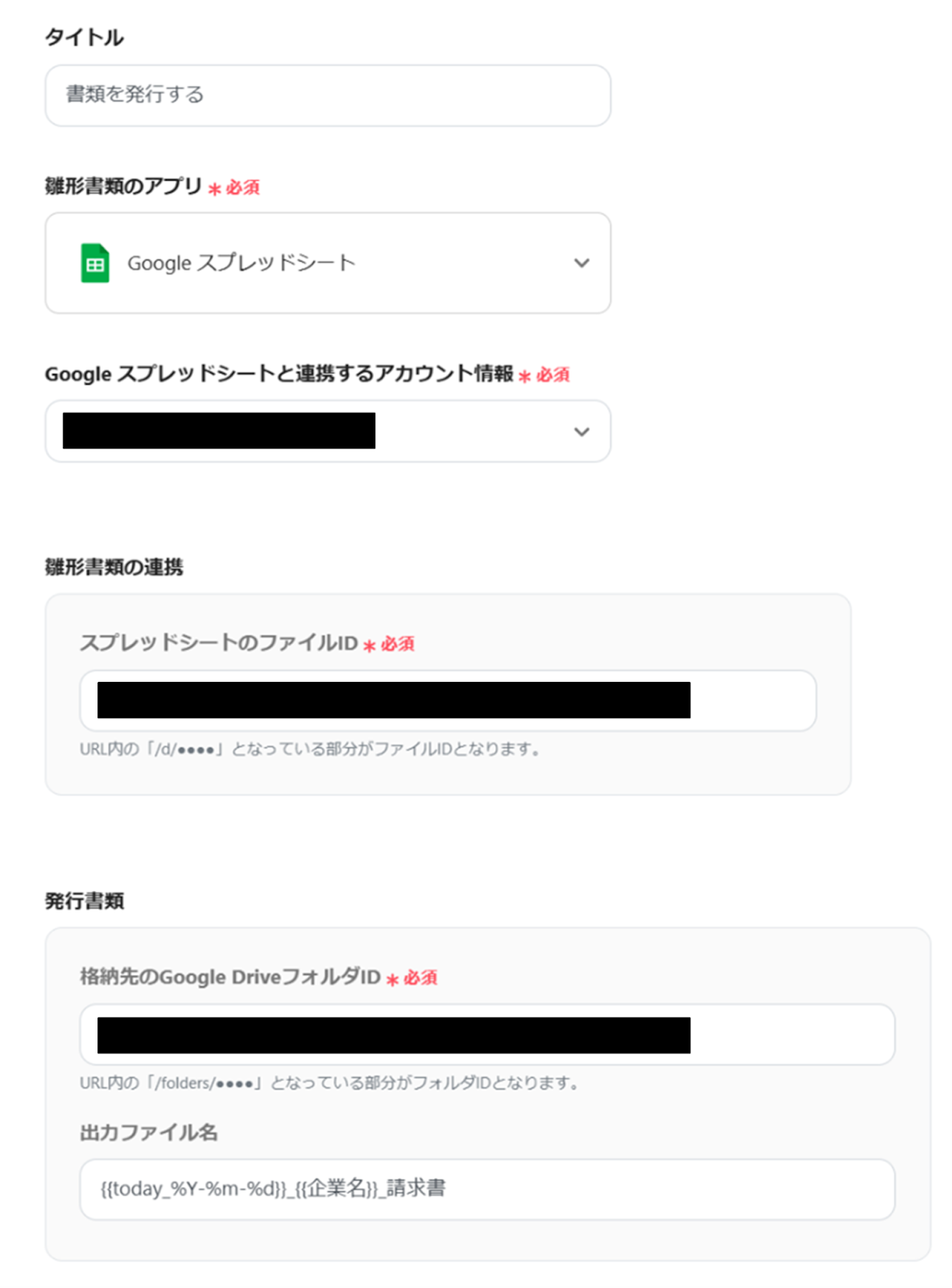Screen dimensions: 952x1288
Task: Open the 雛形書類のアプリ dropdown
Action: pos(327,263)
